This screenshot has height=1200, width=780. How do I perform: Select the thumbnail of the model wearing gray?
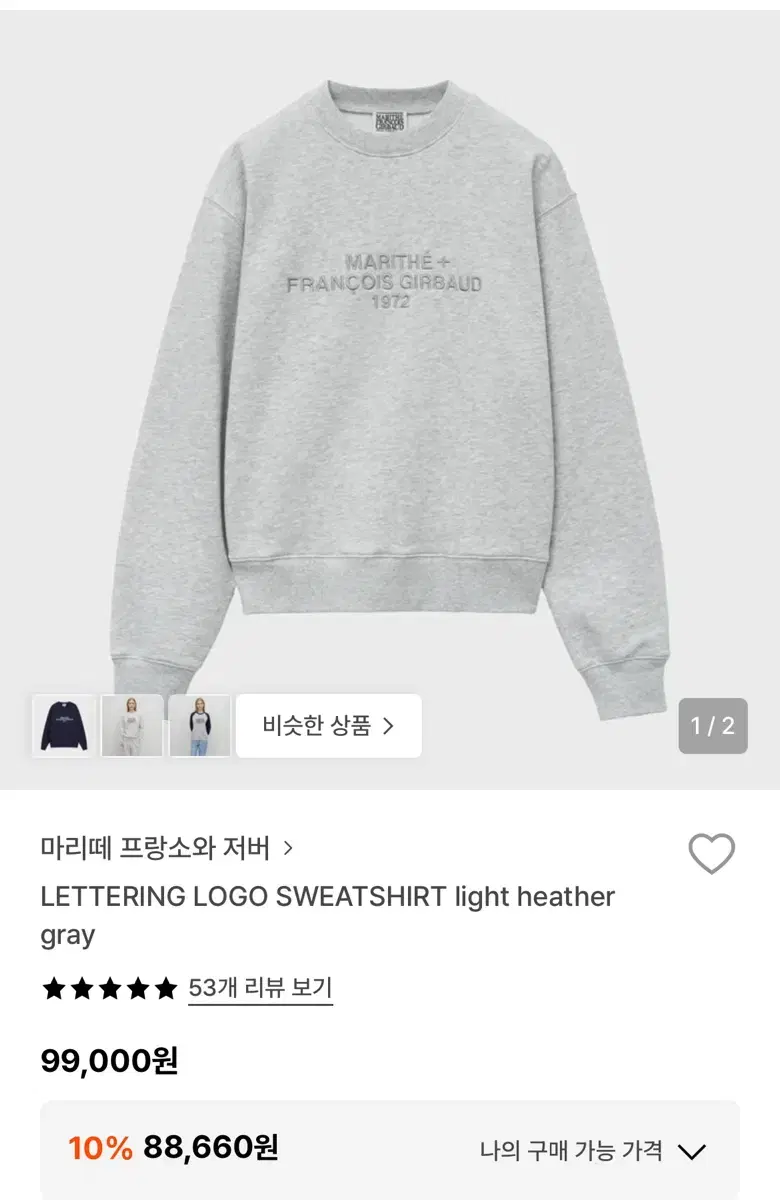point(132,727)
